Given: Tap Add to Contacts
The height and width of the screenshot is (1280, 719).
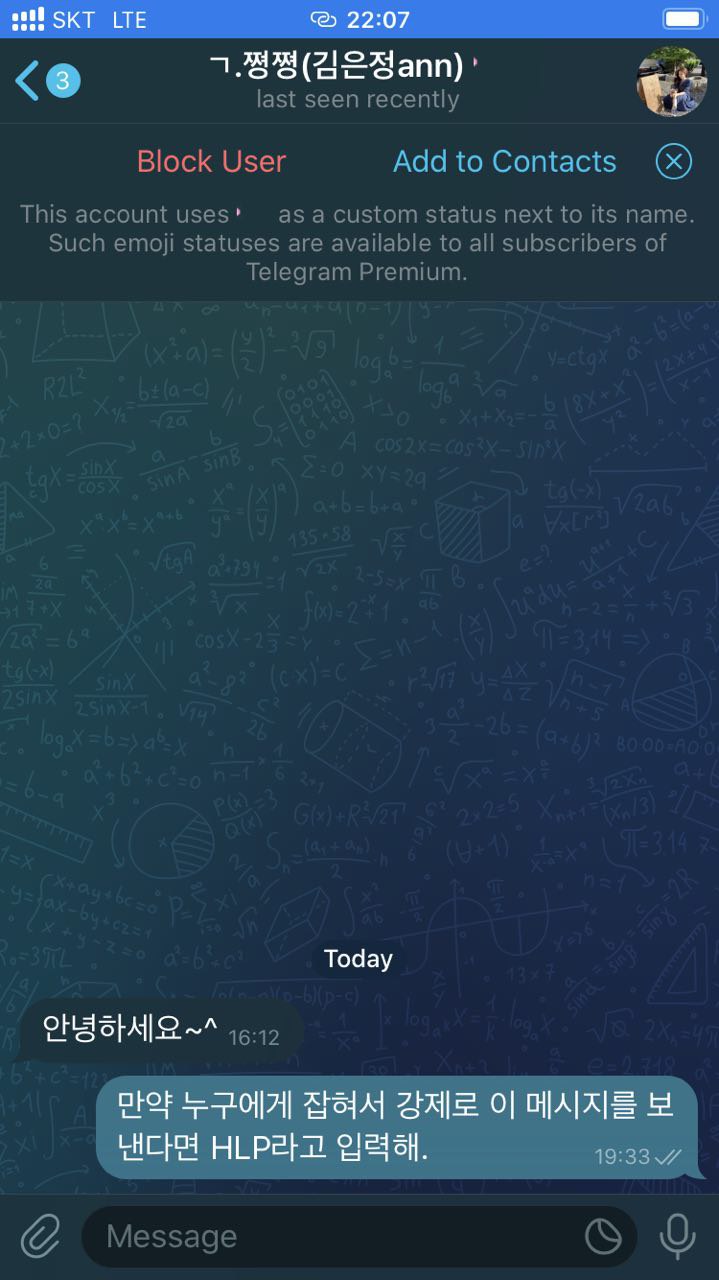Looking at the screenshot, I should [x=504, y=161].
